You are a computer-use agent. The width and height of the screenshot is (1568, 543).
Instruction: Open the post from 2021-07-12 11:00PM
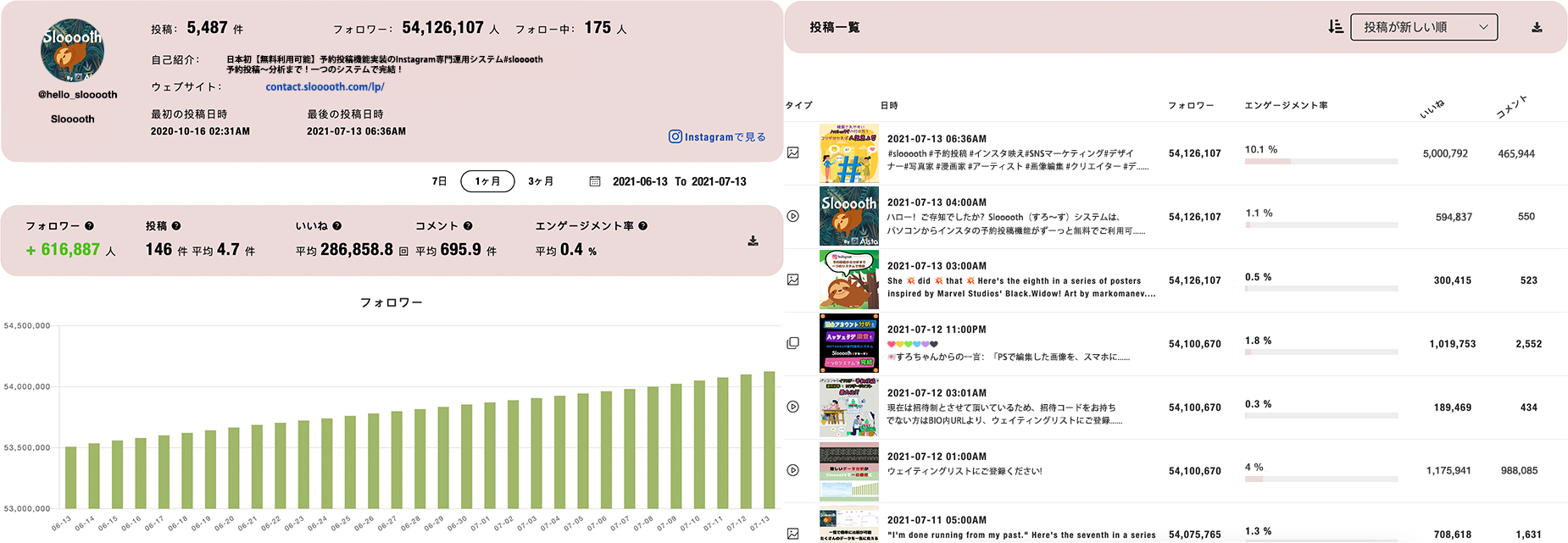(849, 343)
